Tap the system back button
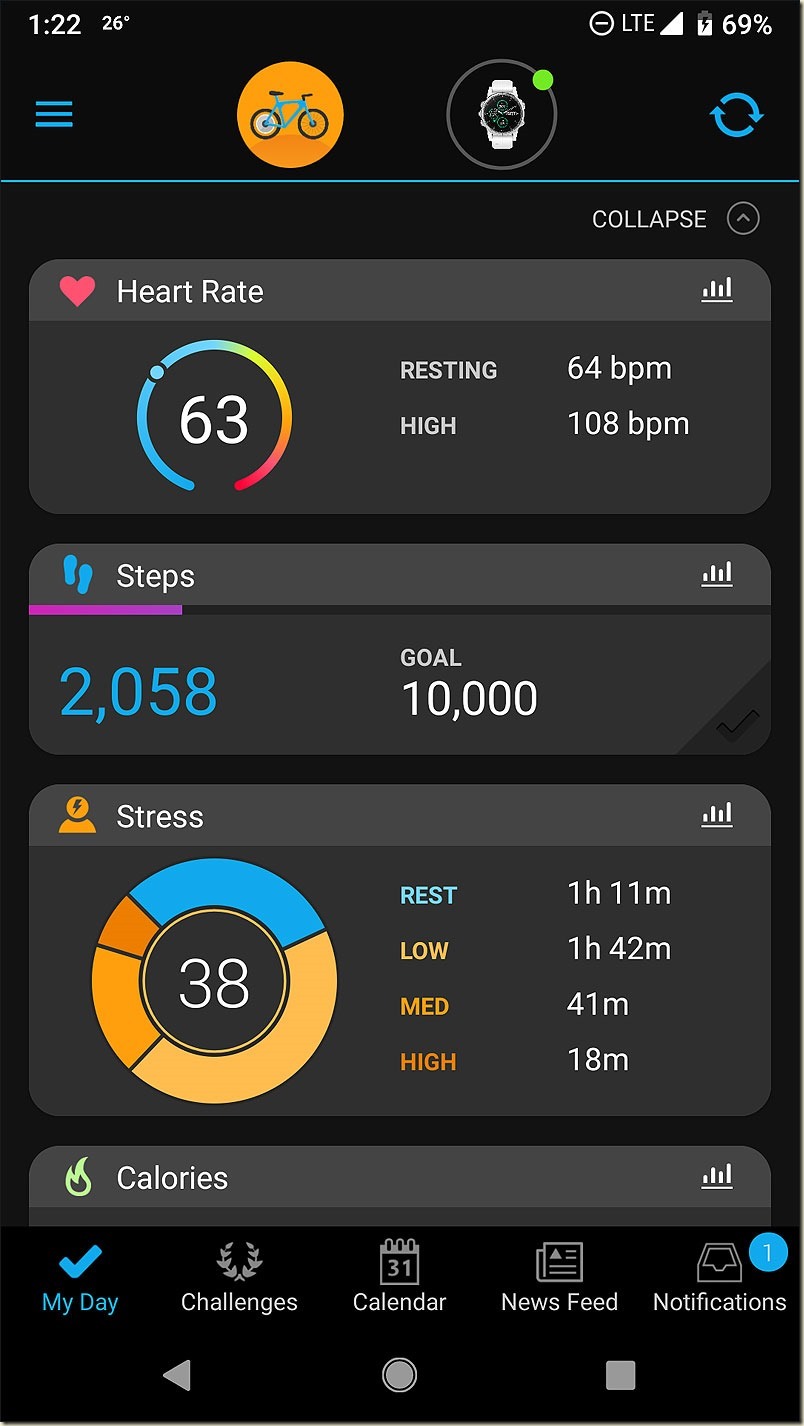This screenshot has width=804, height=1426. click(x=178, y=1376)
